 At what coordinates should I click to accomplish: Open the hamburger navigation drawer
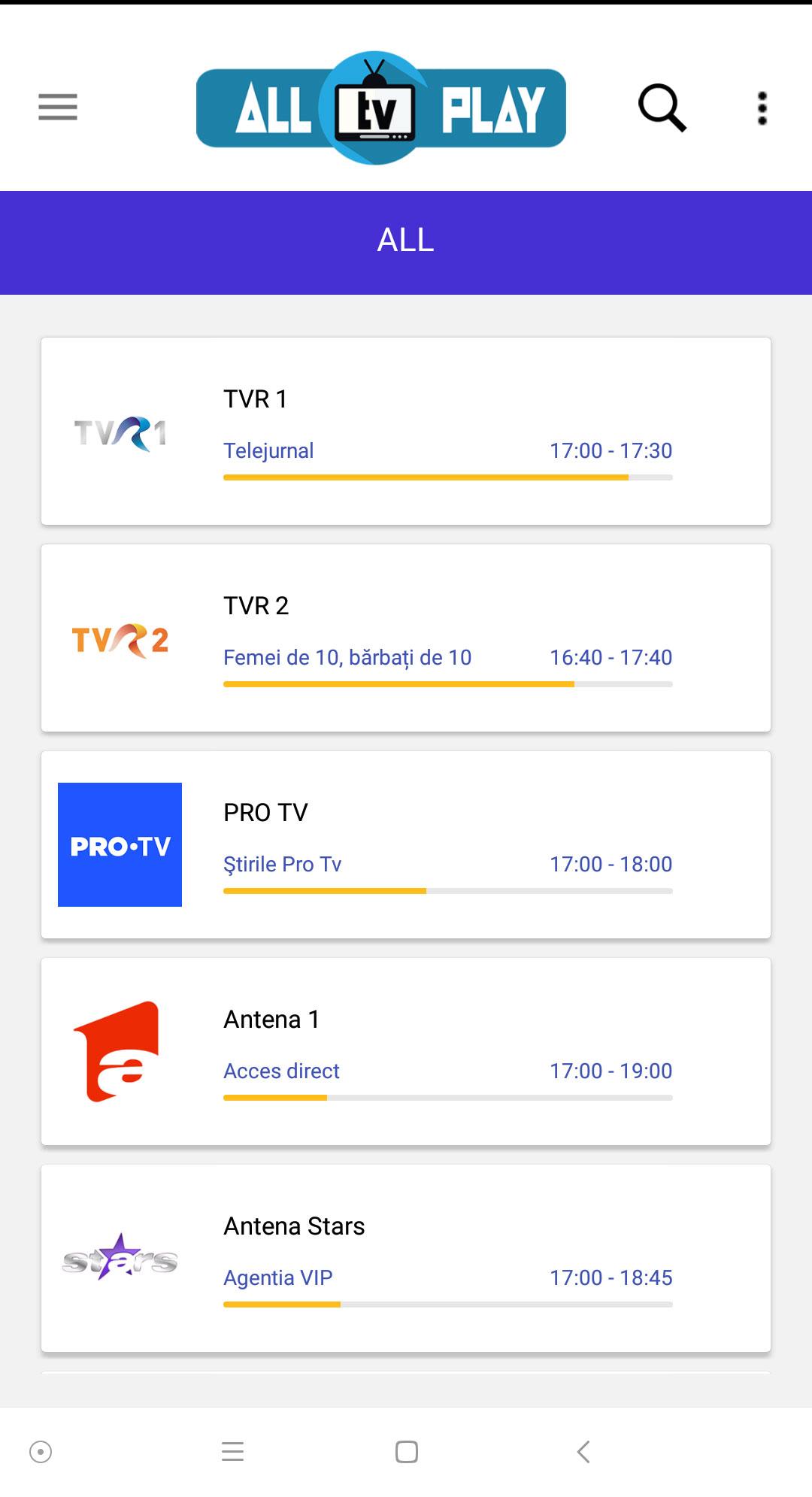pyautogui.click(x=58, y=107)
